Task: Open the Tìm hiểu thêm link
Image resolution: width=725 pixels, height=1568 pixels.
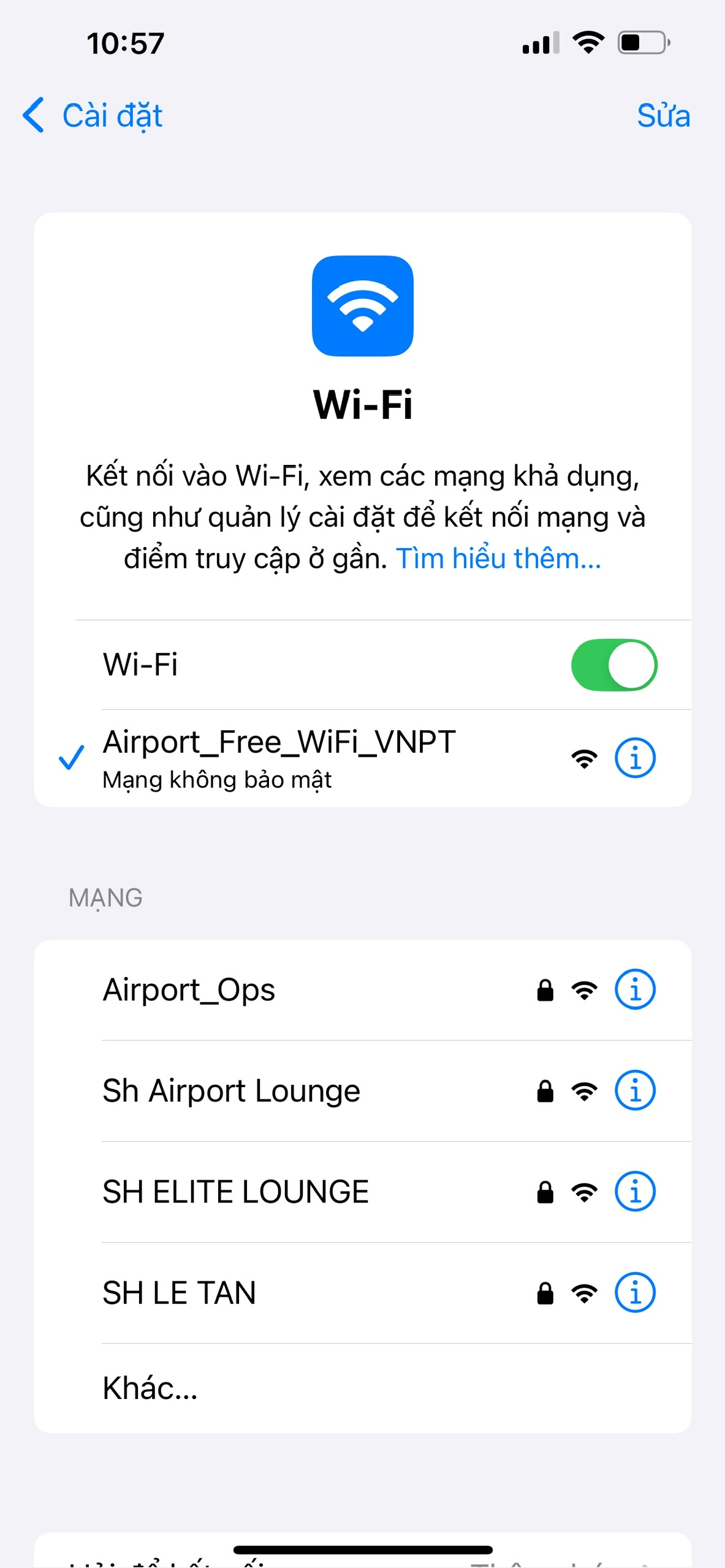Action: pyautogui.click(x=498, y=559)
